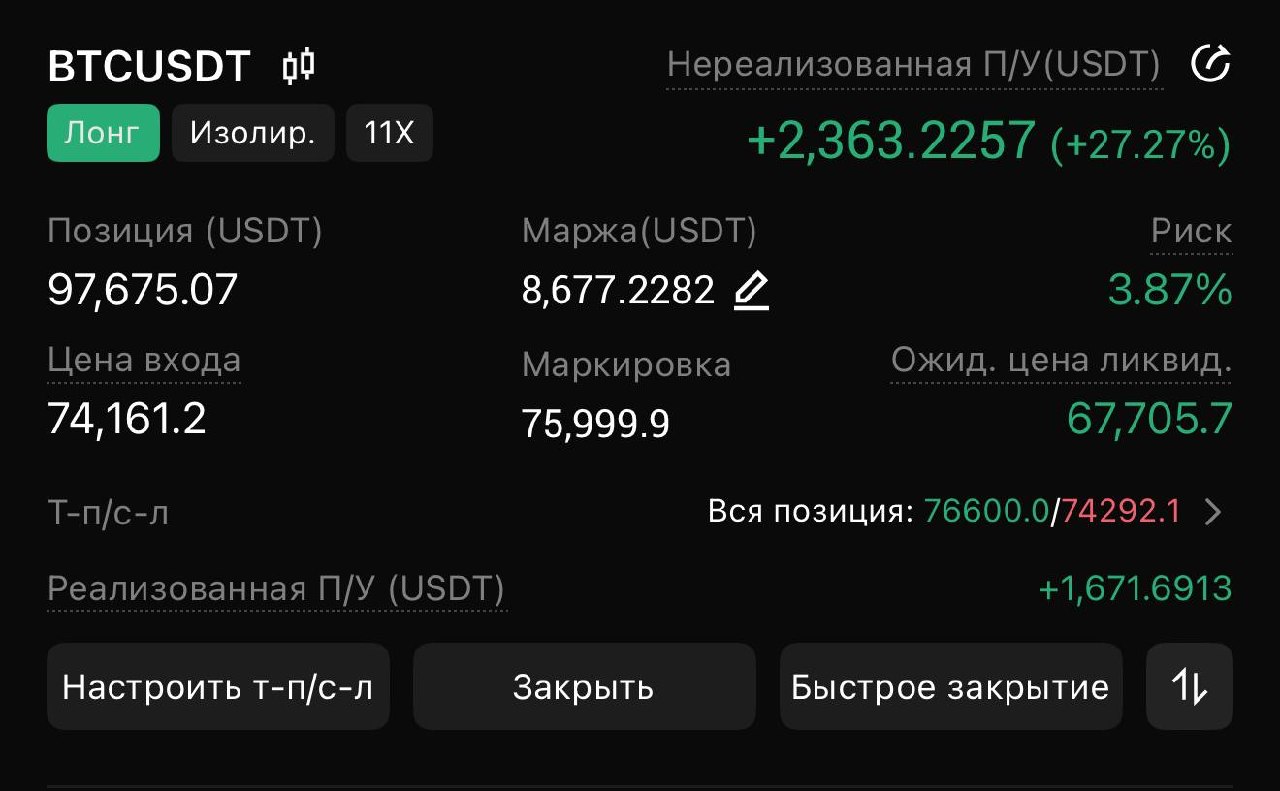This screenshot has width=1280, height=791.
Task: Tap the Изолир. margin mode chip
Action: (253, 133)
